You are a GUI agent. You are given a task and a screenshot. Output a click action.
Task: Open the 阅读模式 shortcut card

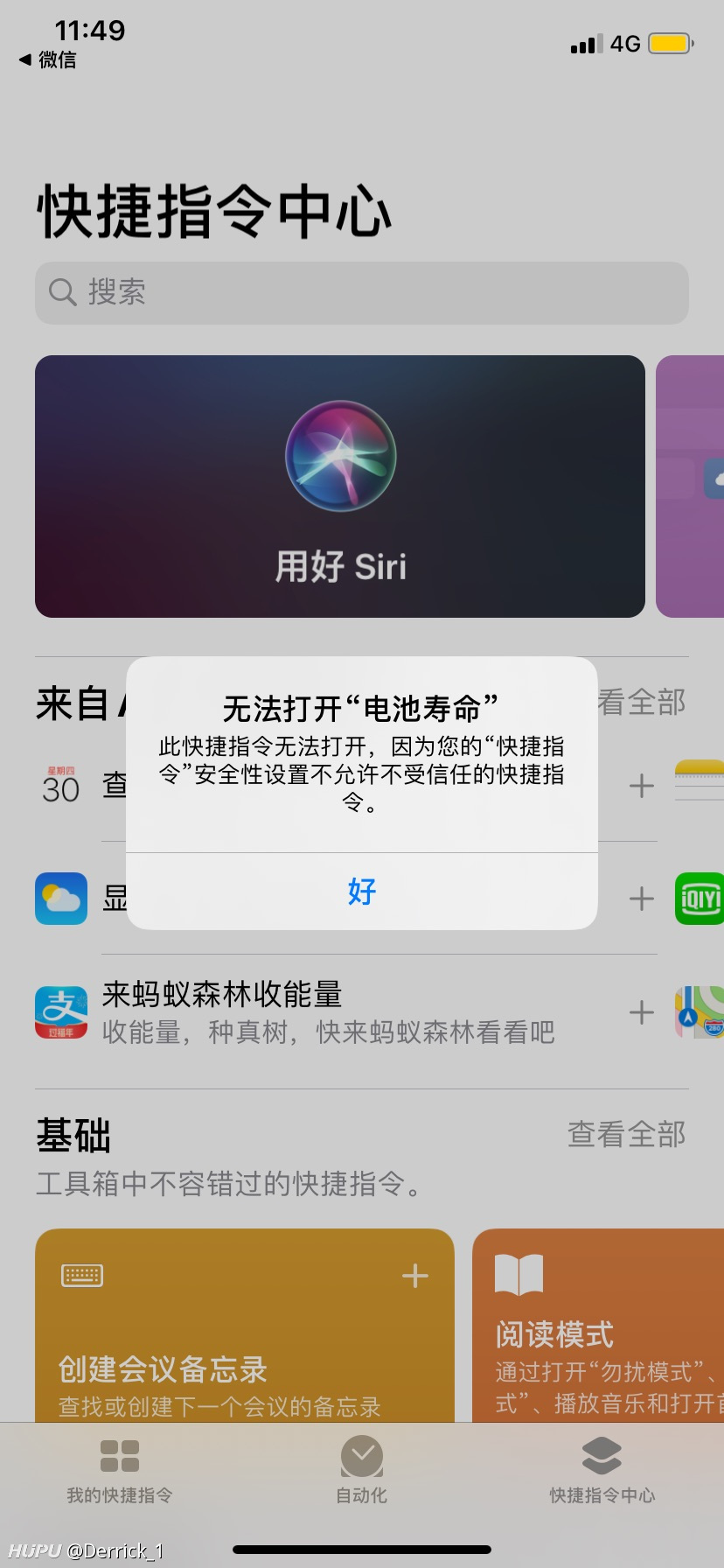(598, 1325)
